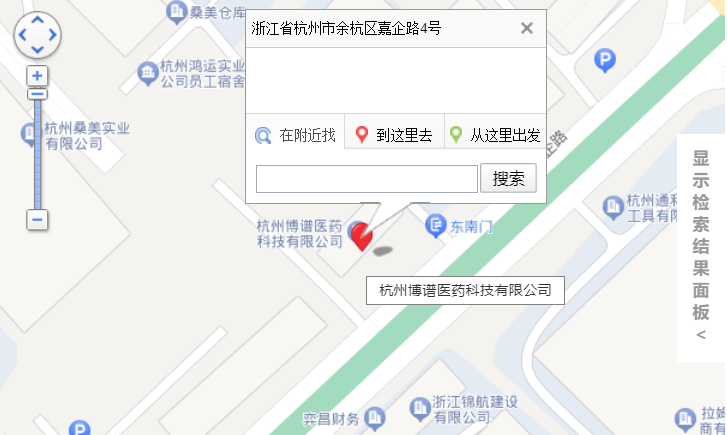This screenshot has width=727, height=435.
Task: Switch to the 到这里去 tab
Action: pyautogui.click(x=395, y=135)
